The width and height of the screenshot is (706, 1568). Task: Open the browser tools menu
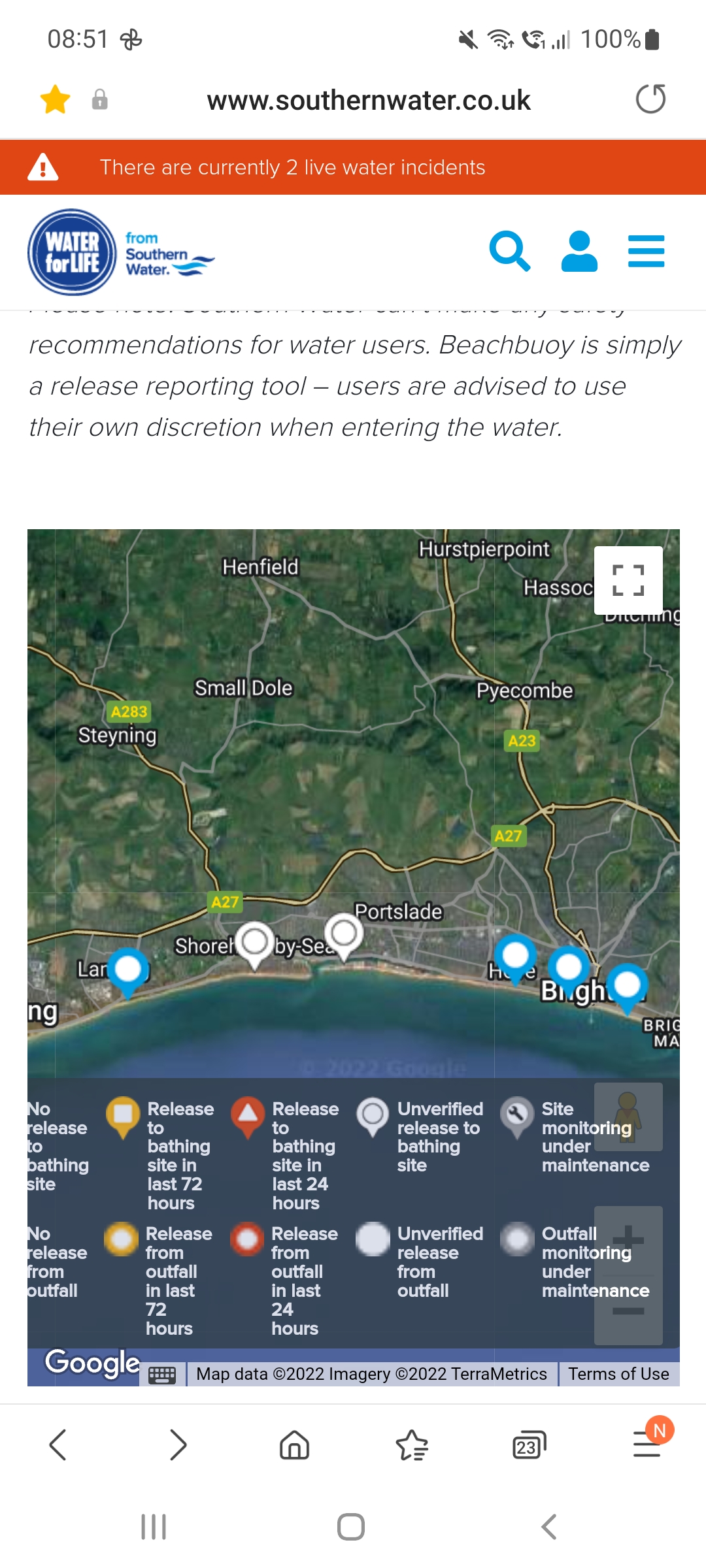click(647, 1444)
